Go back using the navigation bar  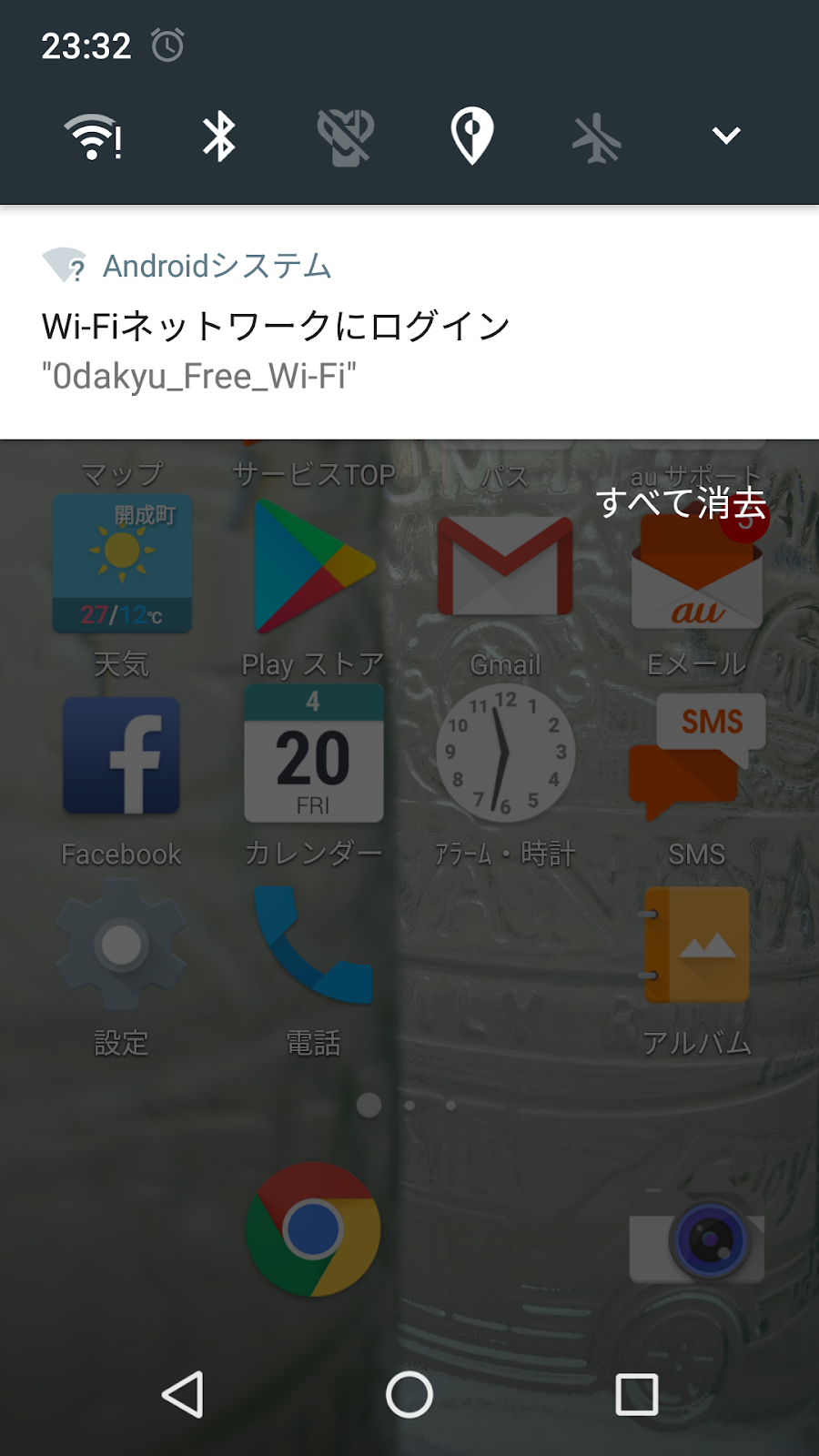click(183, 1394)
